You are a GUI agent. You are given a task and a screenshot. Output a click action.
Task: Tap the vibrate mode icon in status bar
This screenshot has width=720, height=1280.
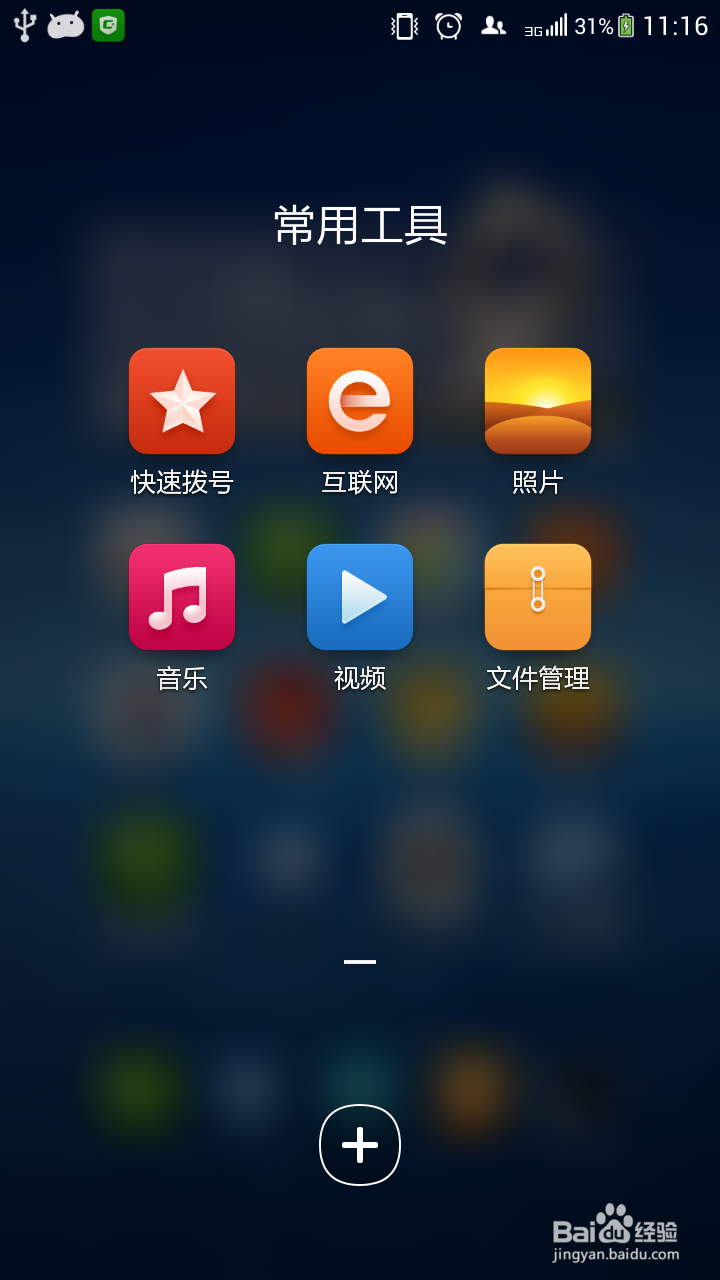[404, 27]
